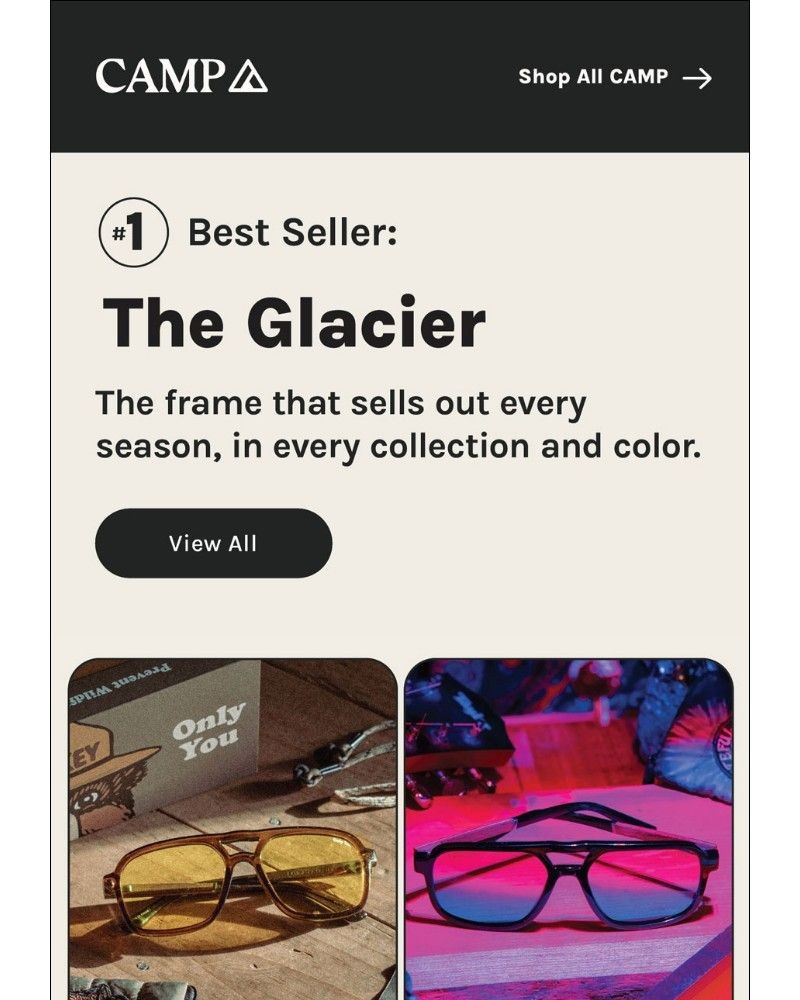Tap the View All button

click(x=213, y=543)
